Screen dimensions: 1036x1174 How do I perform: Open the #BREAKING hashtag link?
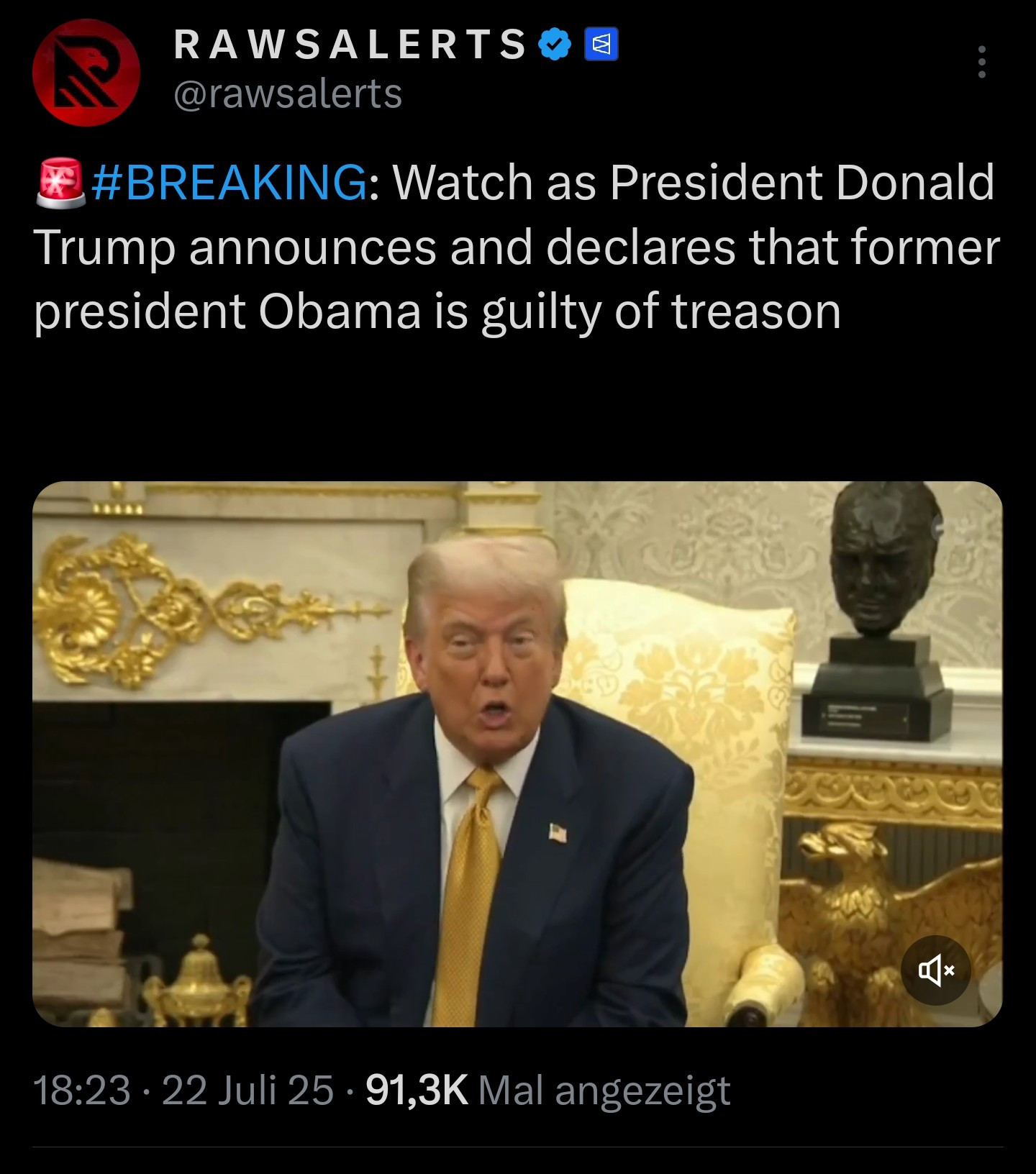tap(229, 182)
